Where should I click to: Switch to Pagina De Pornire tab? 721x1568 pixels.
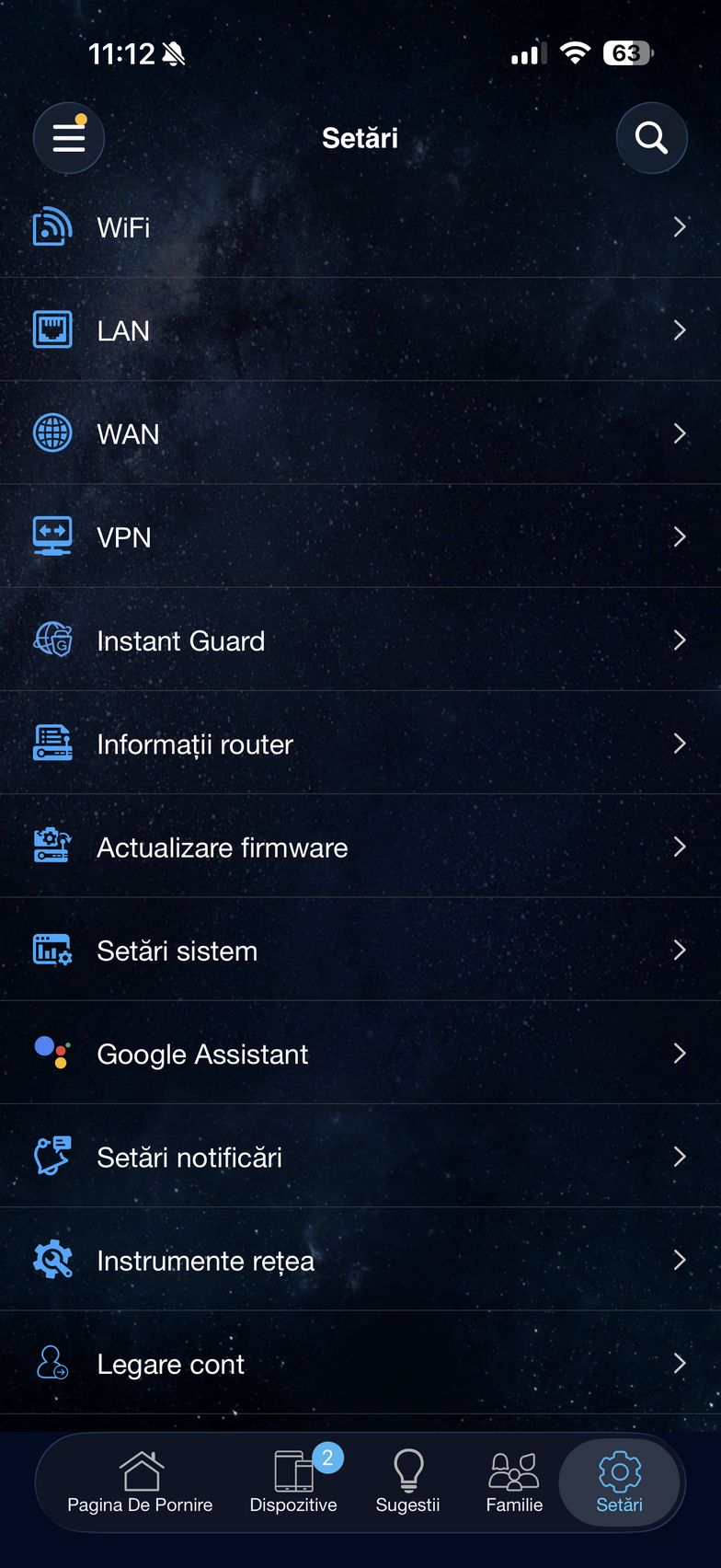point(140,1482)
